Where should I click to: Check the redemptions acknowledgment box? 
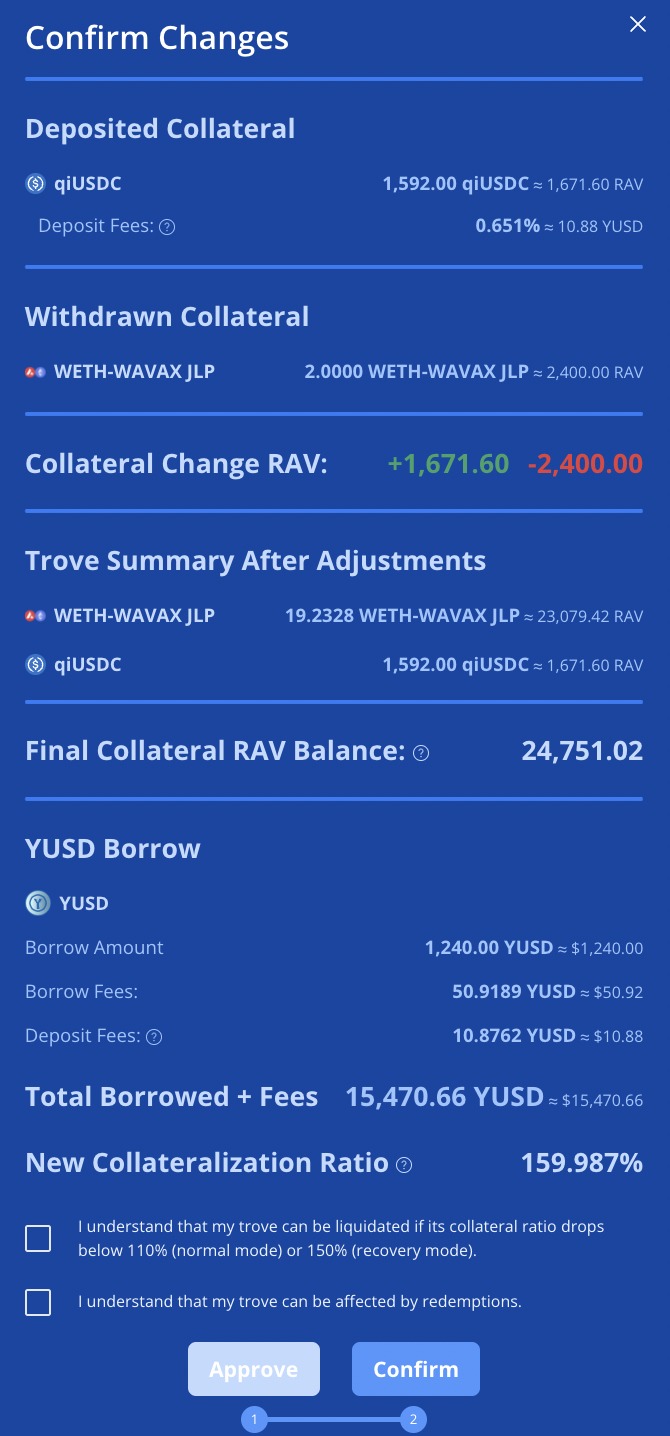pyautogui.click(x=38, y=1302)
